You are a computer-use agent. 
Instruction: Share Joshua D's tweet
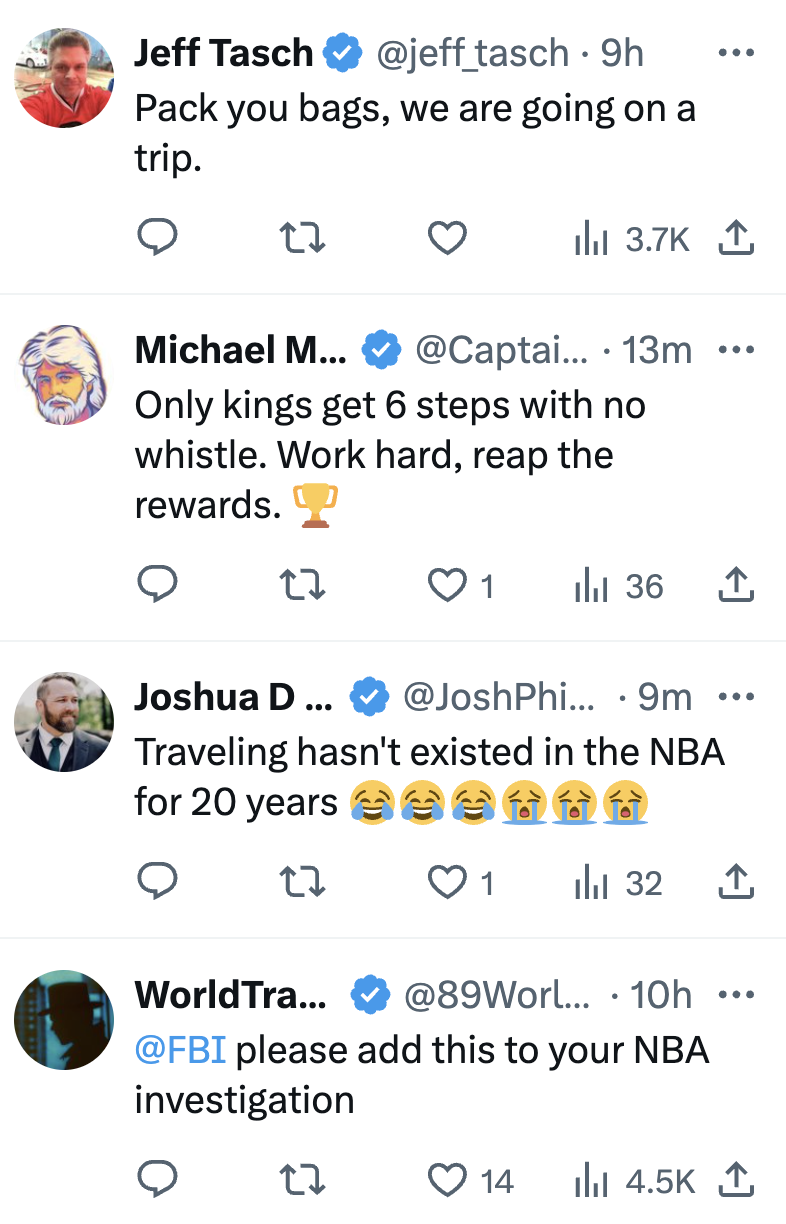(x=735, y=884)
